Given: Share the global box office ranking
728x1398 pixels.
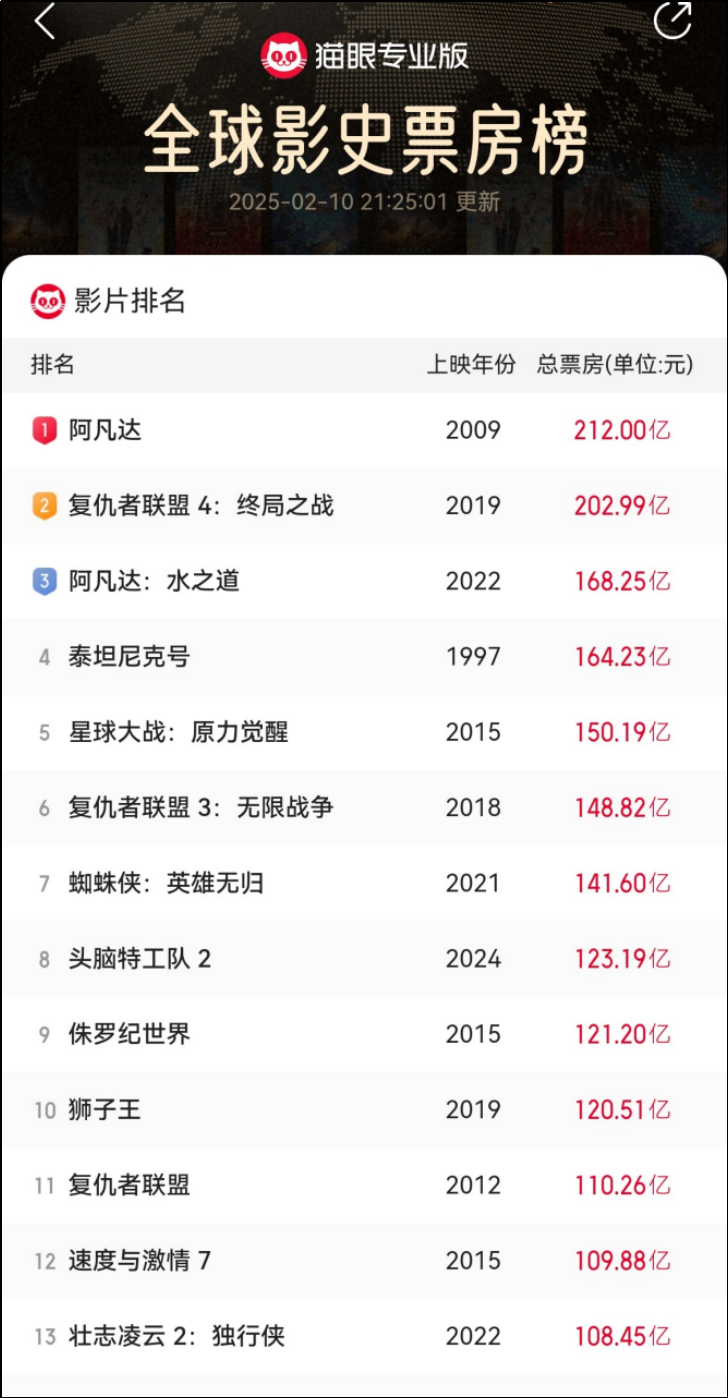Looking at the screenshot, I should pyautogui.click(x=673, y=20).
